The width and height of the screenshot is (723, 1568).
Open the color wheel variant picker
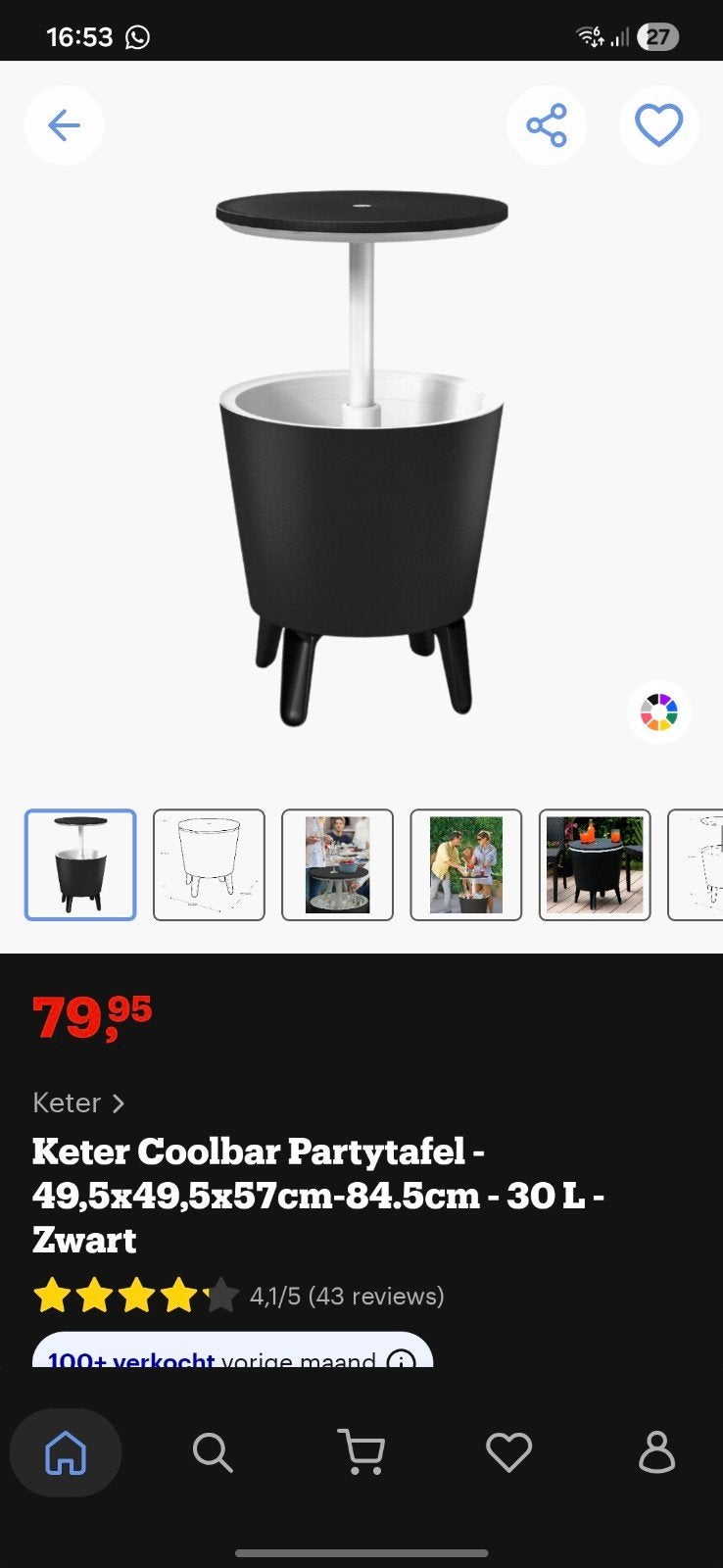click(659, 712)
